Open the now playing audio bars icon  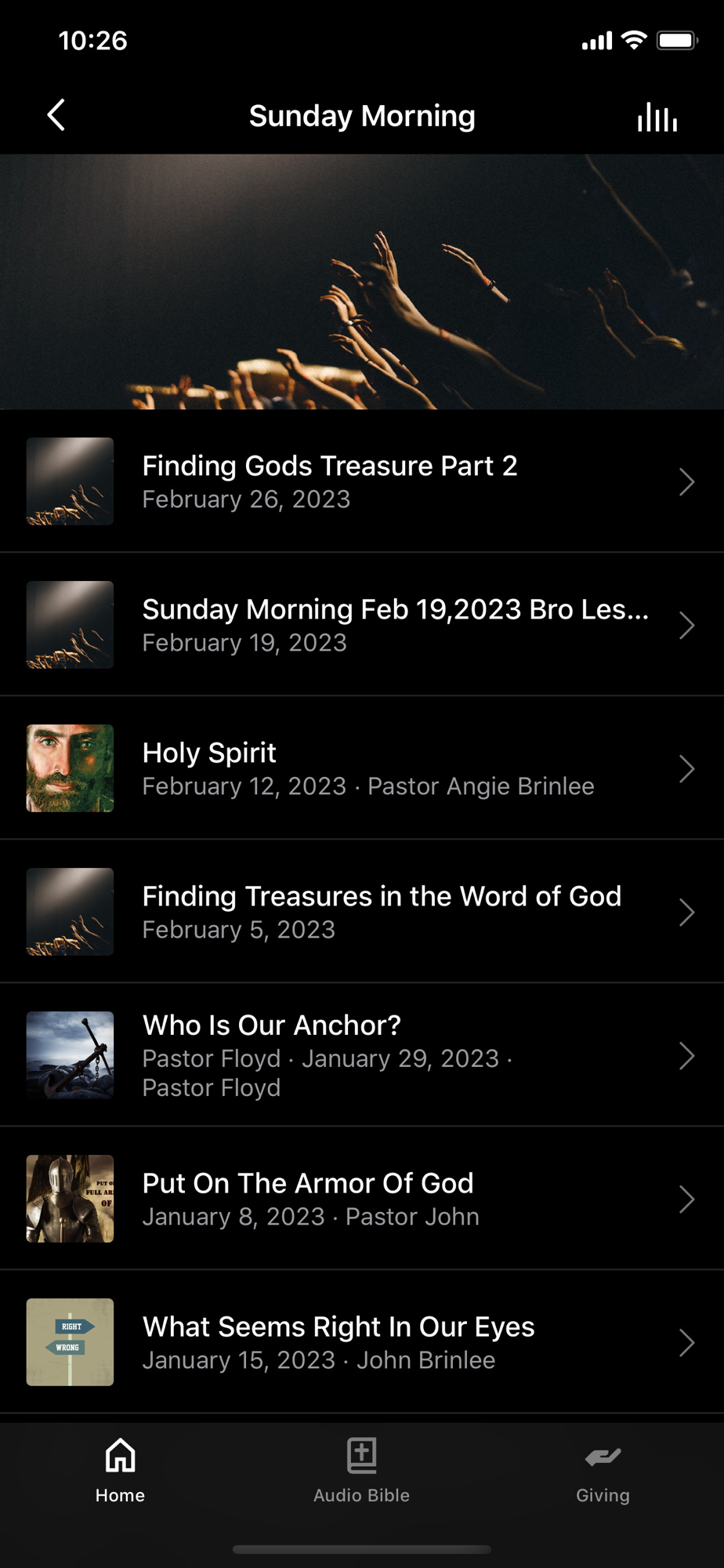657,117
